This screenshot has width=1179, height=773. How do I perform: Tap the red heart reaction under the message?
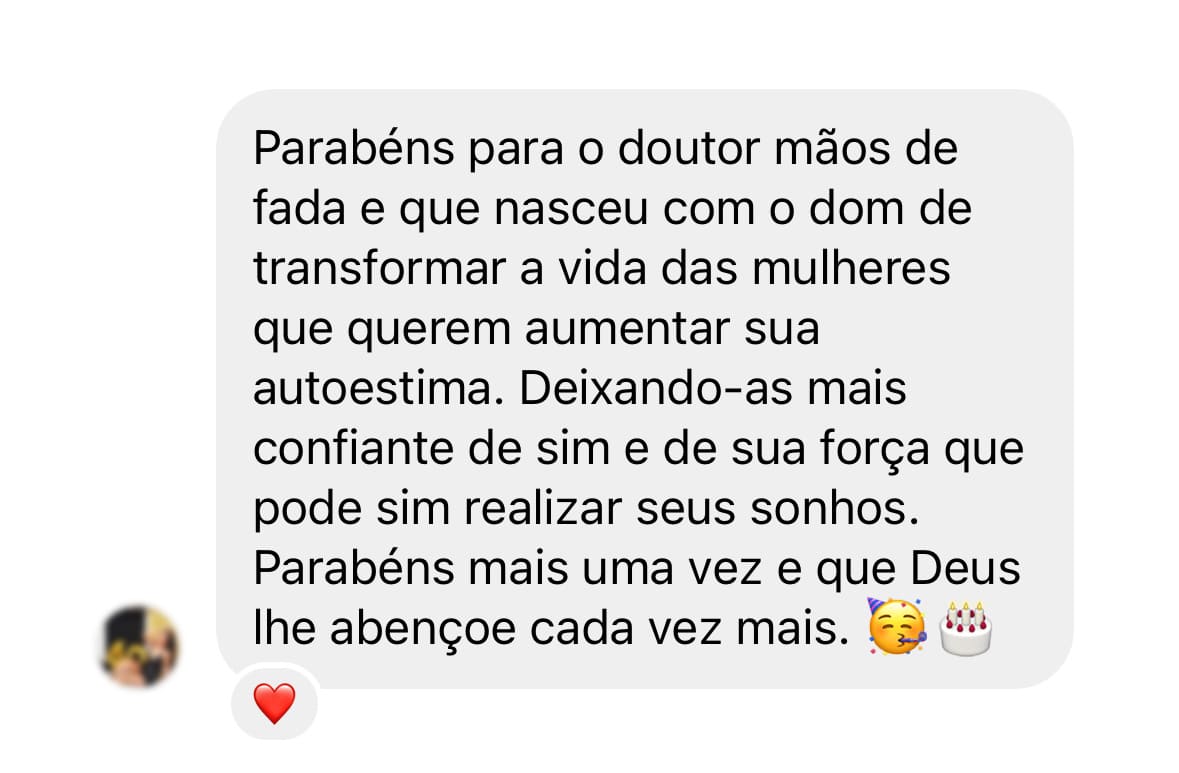pos(274,704)
